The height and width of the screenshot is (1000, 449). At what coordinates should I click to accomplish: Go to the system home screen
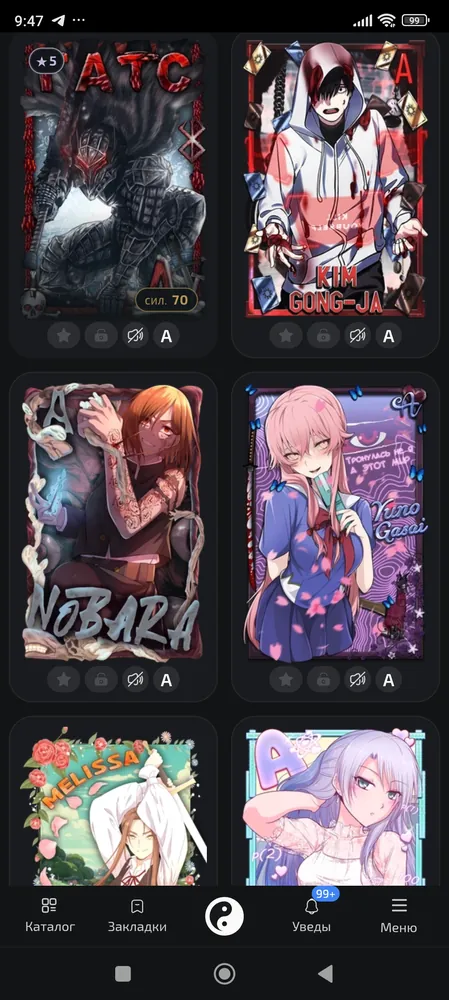click(224, 973)
